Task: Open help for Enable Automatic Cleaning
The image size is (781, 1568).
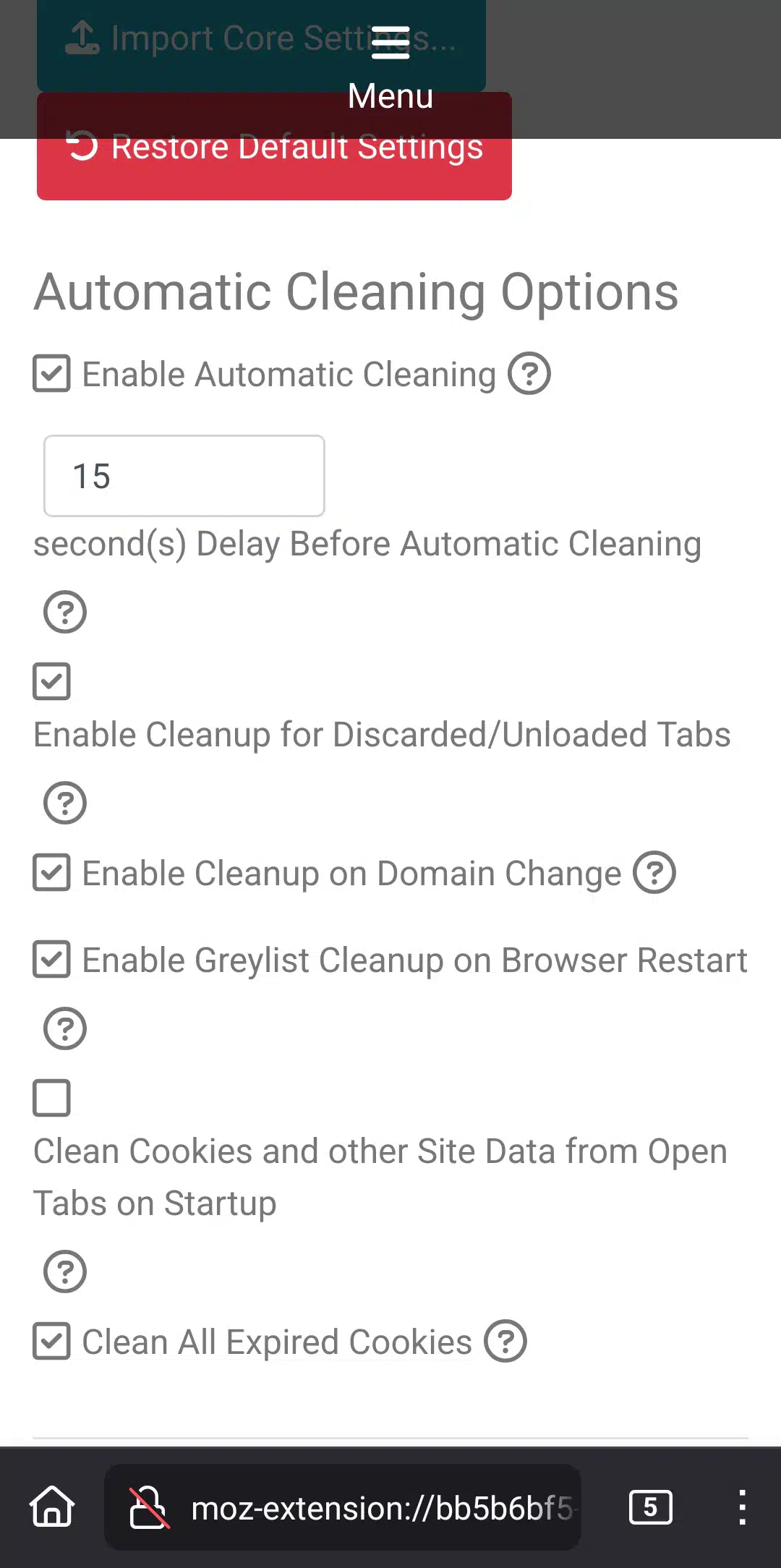Action: (529, 374)
